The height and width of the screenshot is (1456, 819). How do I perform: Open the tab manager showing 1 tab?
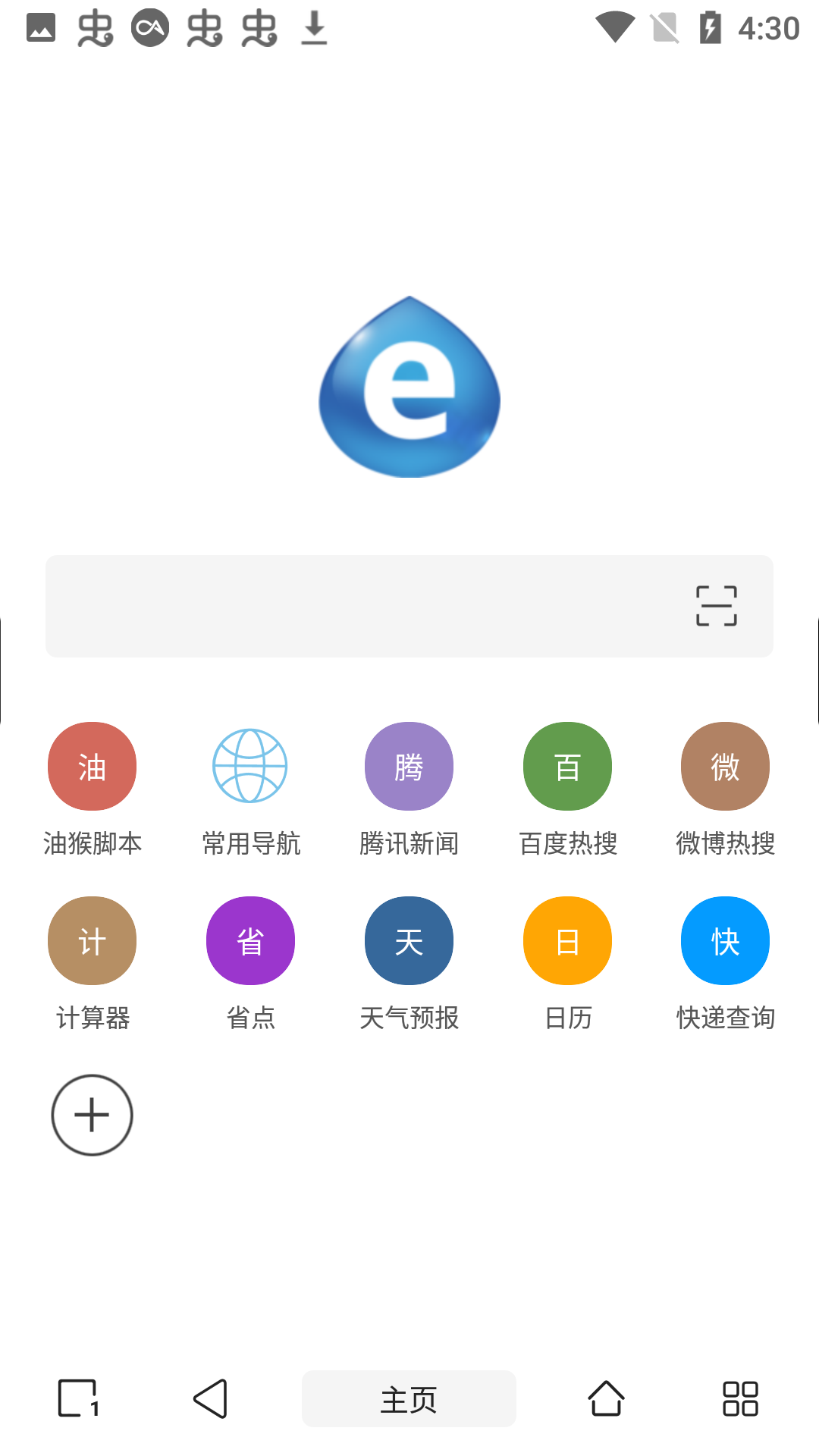77,1399
